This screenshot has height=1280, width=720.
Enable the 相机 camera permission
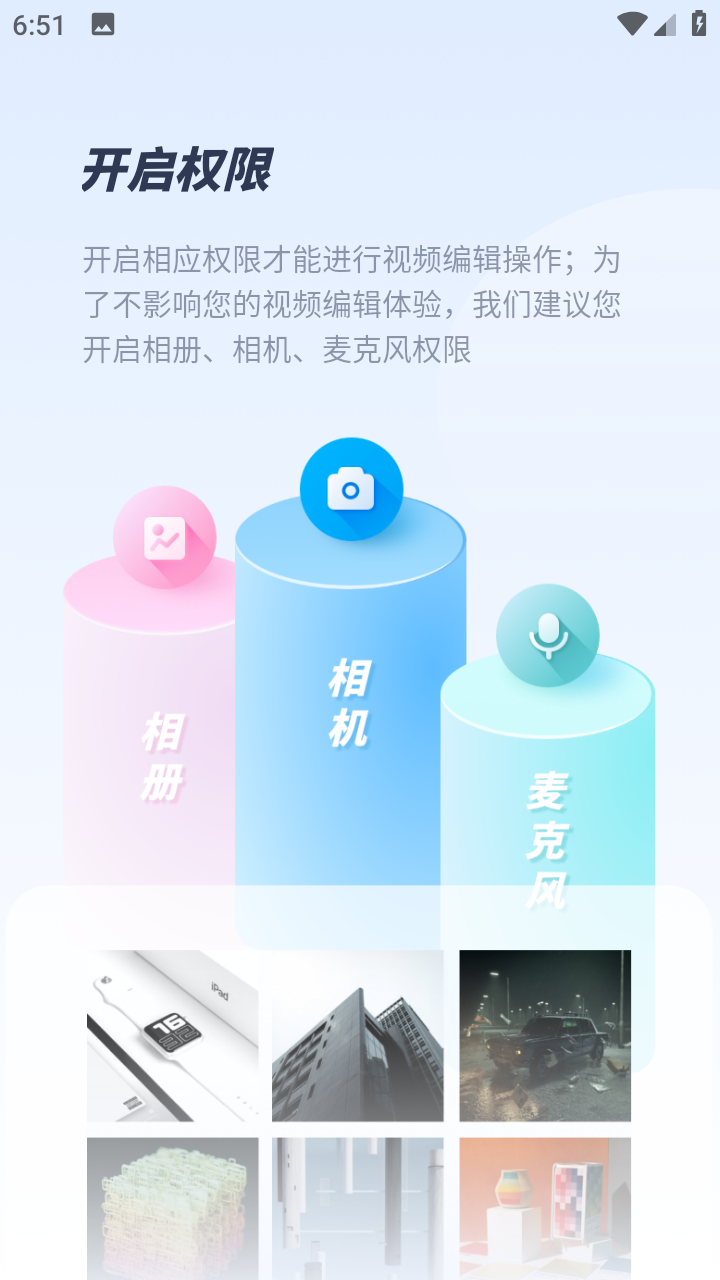tap(351, 490)
